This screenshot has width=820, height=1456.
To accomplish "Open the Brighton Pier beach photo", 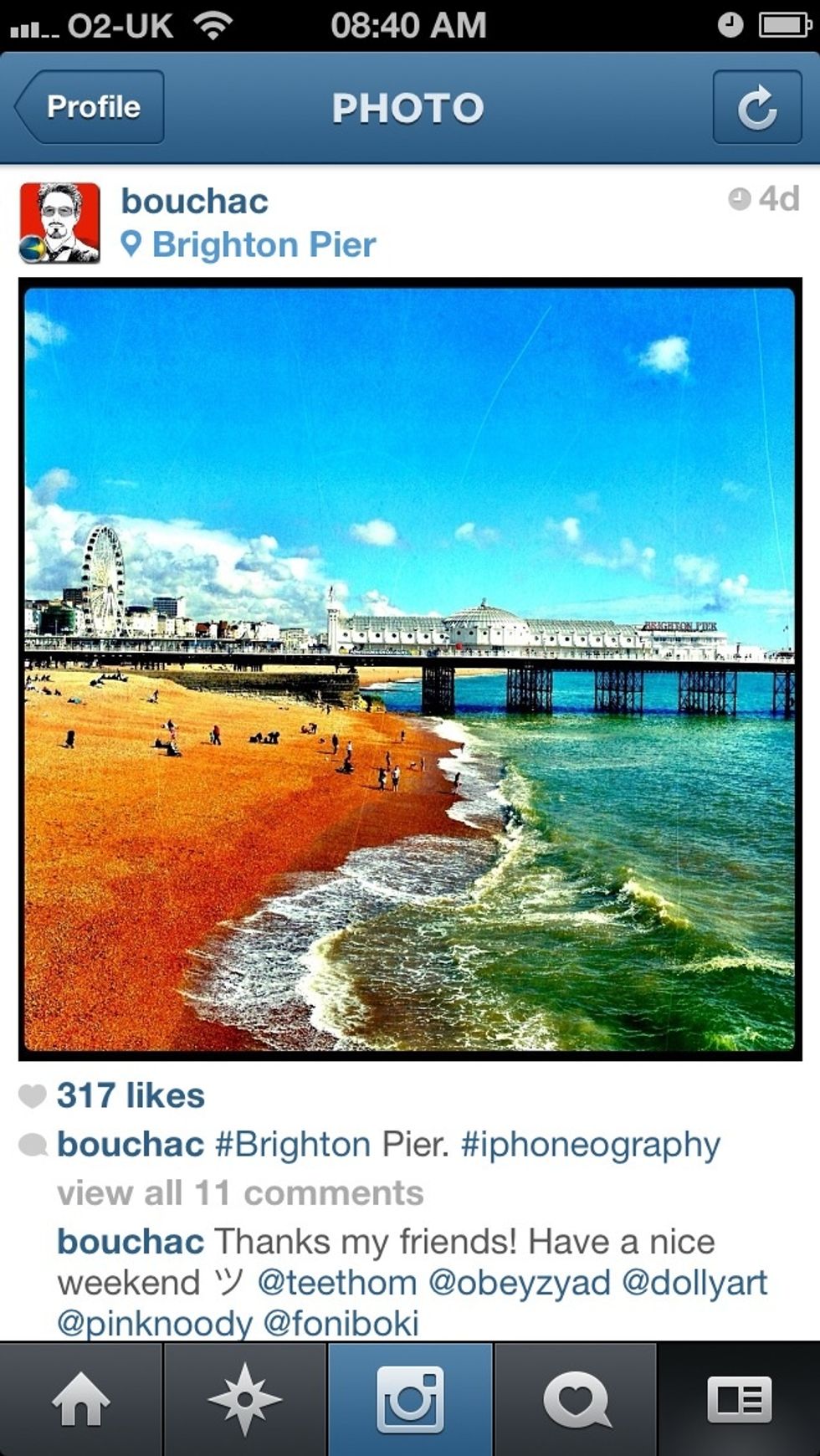I will (410, 669).
